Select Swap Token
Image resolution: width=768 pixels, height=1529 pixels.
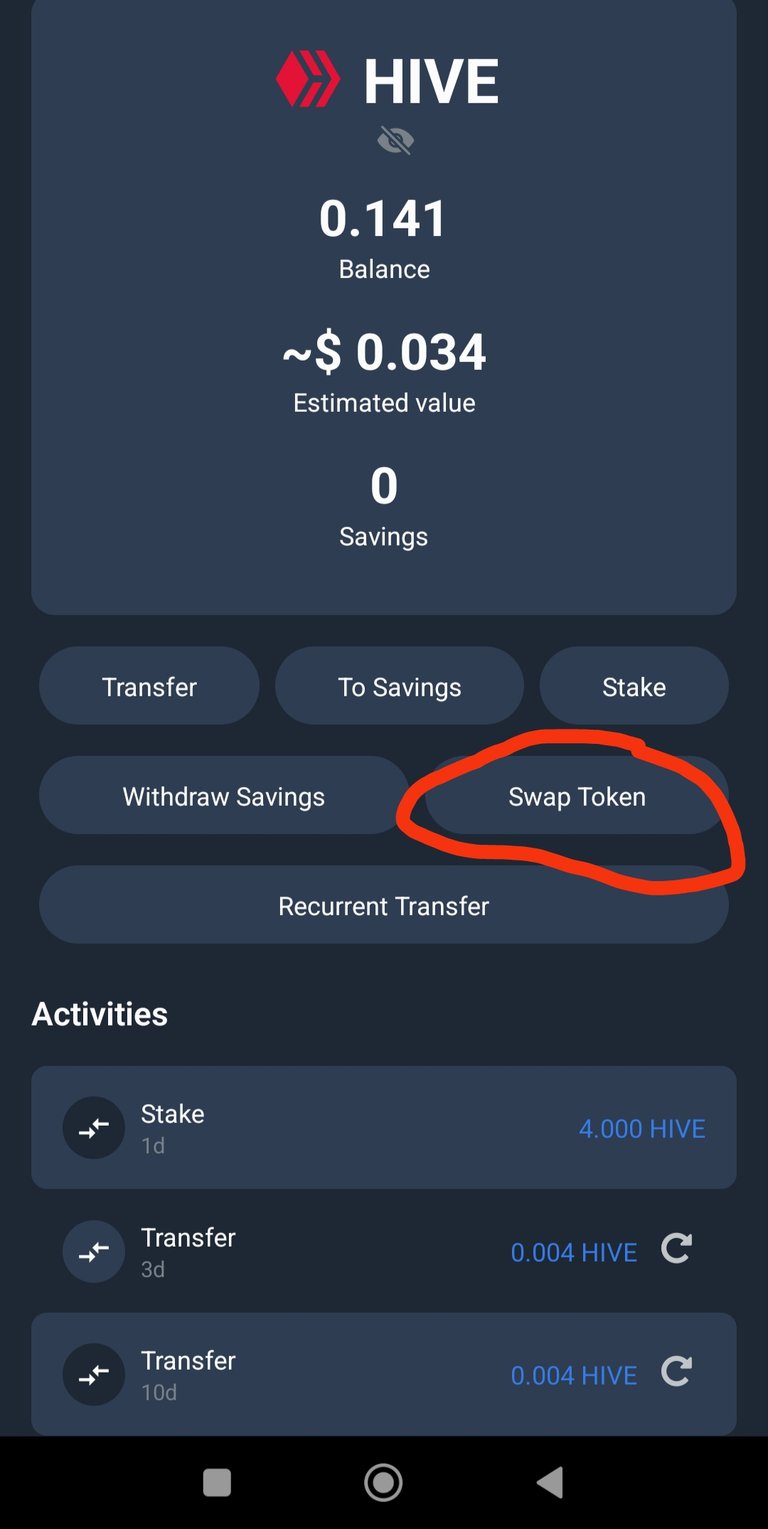point(577,796)
